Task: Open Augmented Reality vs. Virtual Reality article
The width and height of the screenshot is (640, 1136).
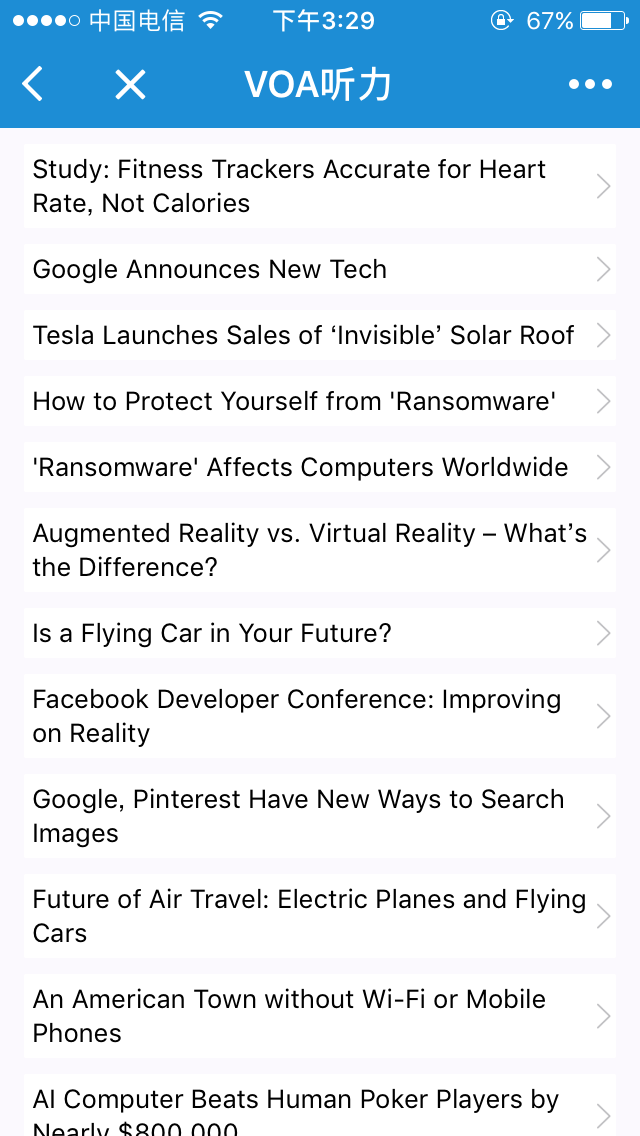Action: tap(320, 551)
